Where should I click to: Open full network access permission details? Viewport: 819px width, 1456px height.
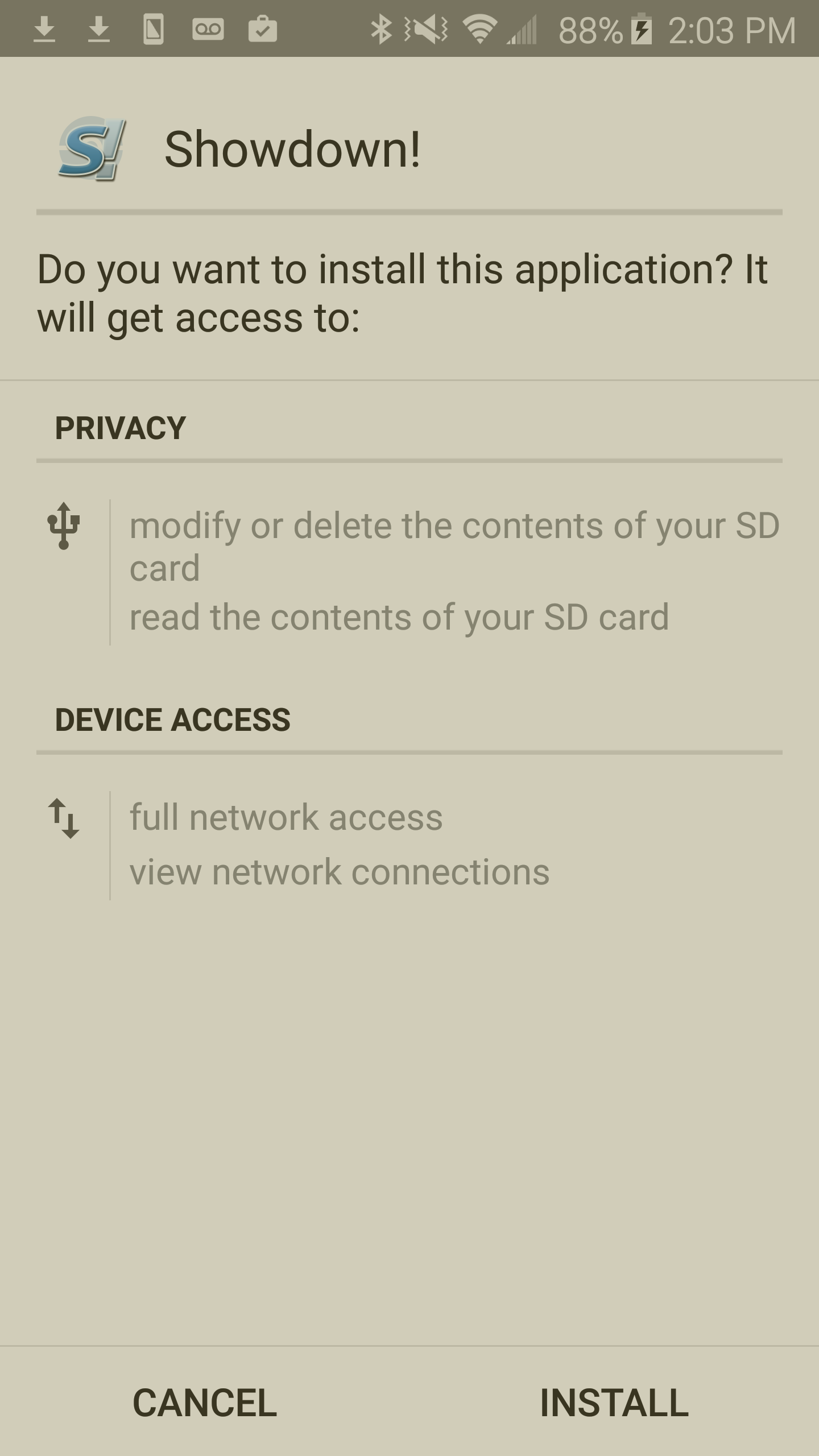coord(286,818)
